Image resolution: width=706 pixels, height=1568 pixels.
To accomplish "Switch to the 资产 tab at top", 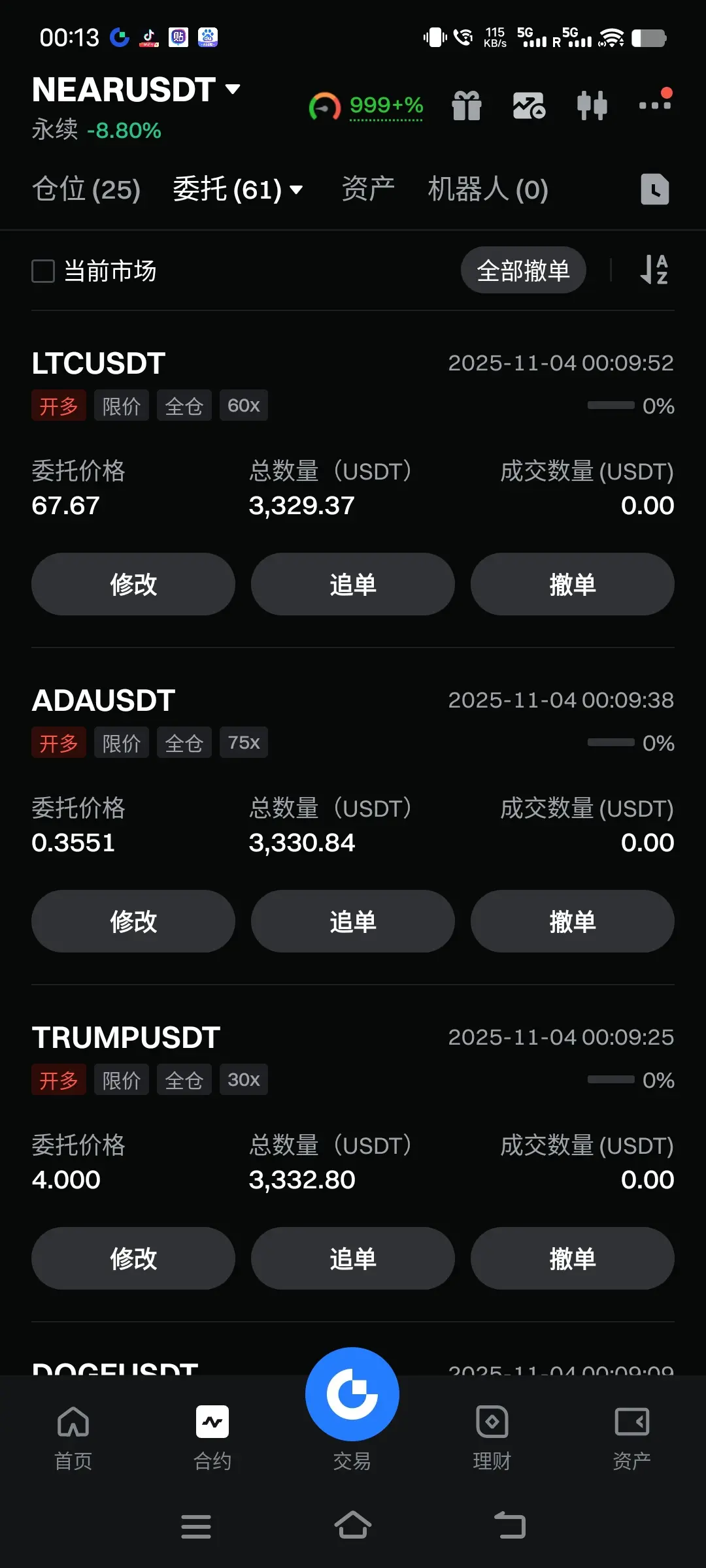I will click(368, 190).
